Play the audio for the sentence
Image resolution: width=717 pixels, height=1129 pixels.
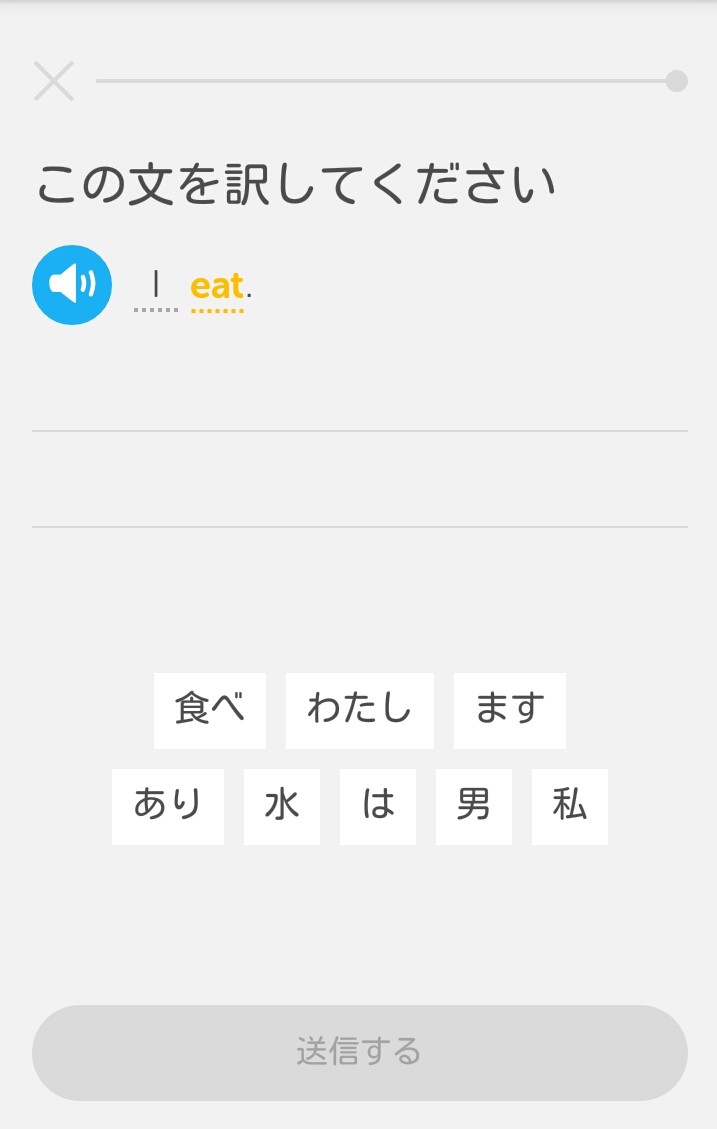point(72,285)
